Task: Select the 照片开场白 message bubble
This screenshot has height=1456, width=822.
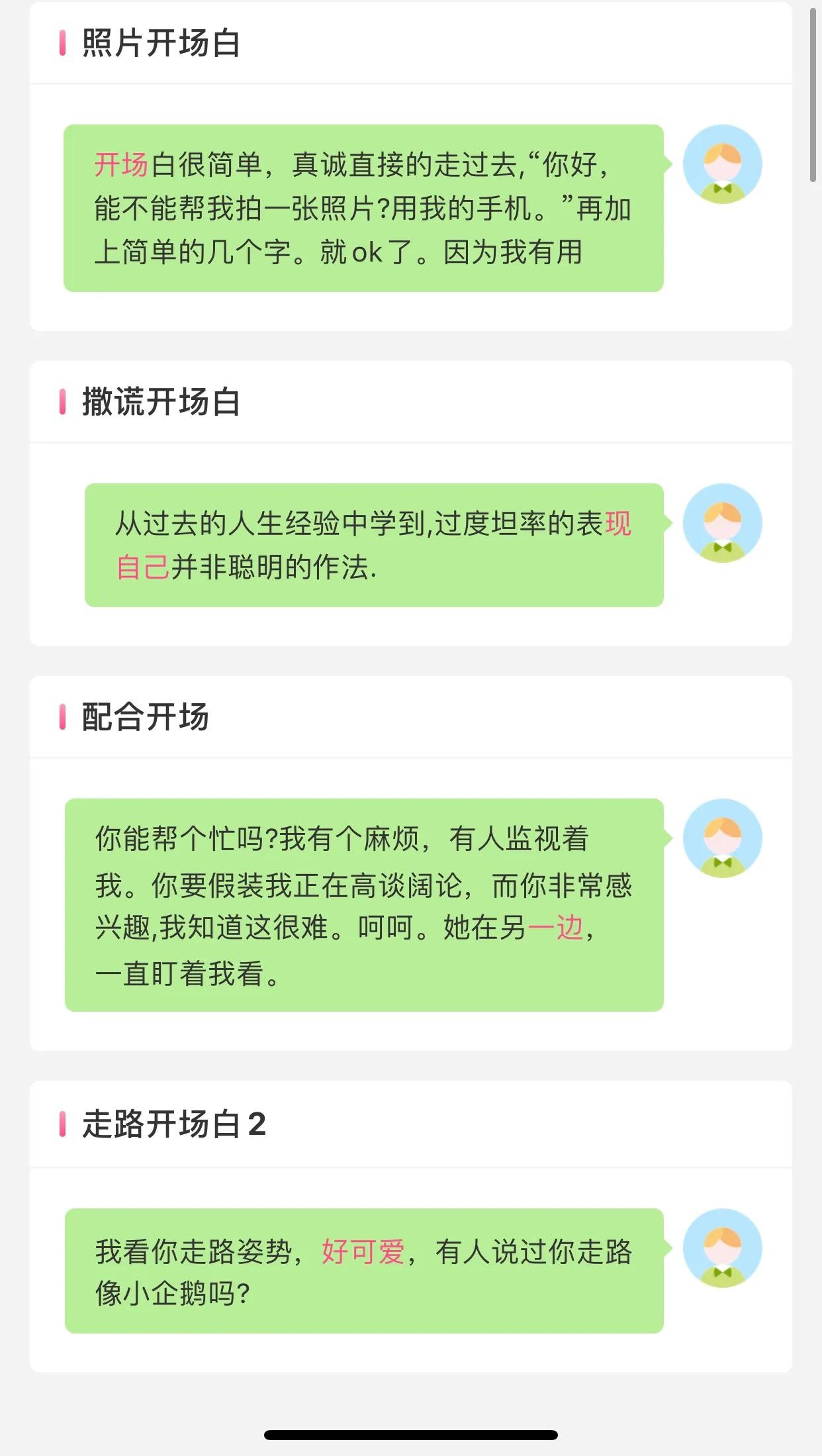Action: [363, 208]
